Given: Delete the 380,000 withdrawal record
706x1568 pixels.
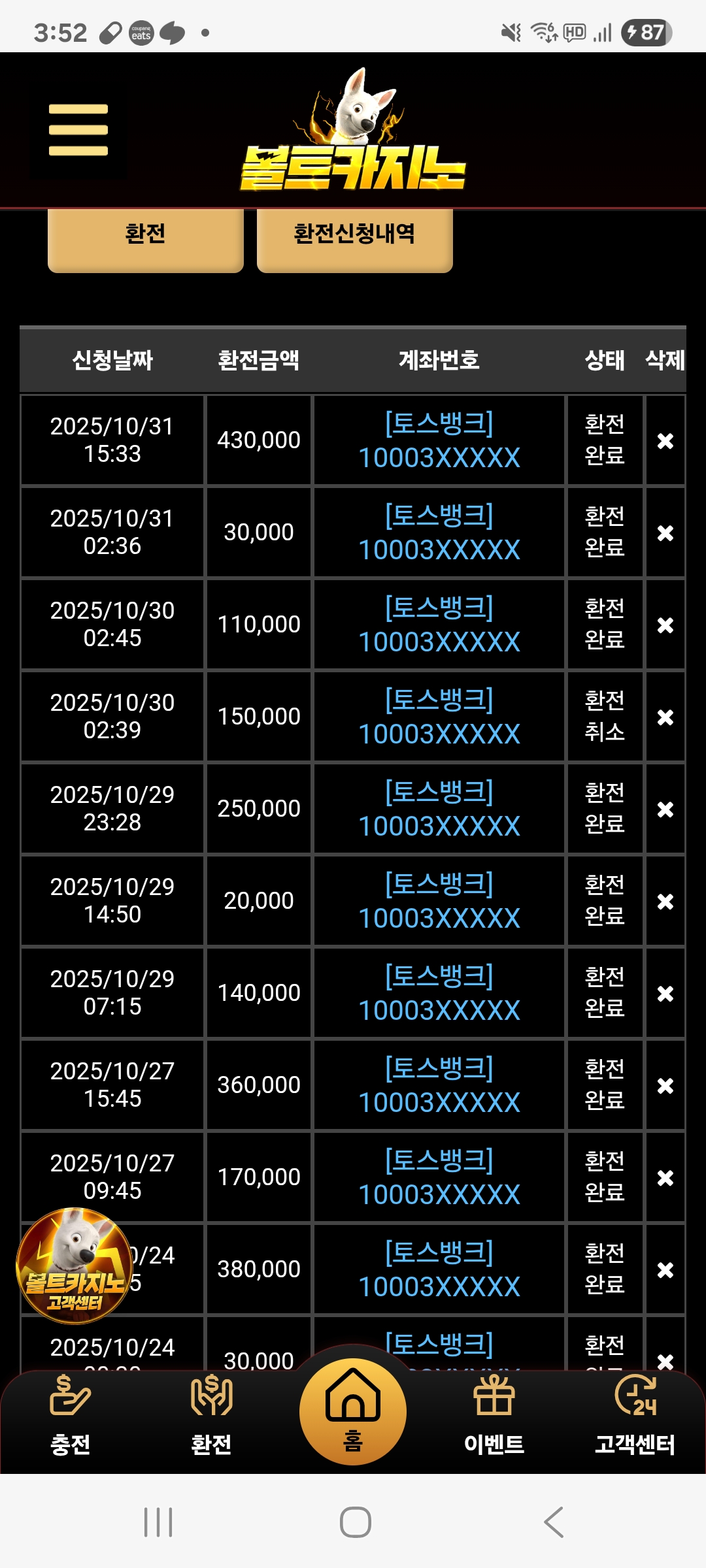Looking at the screenshot, I should (x=665, y=1270).
